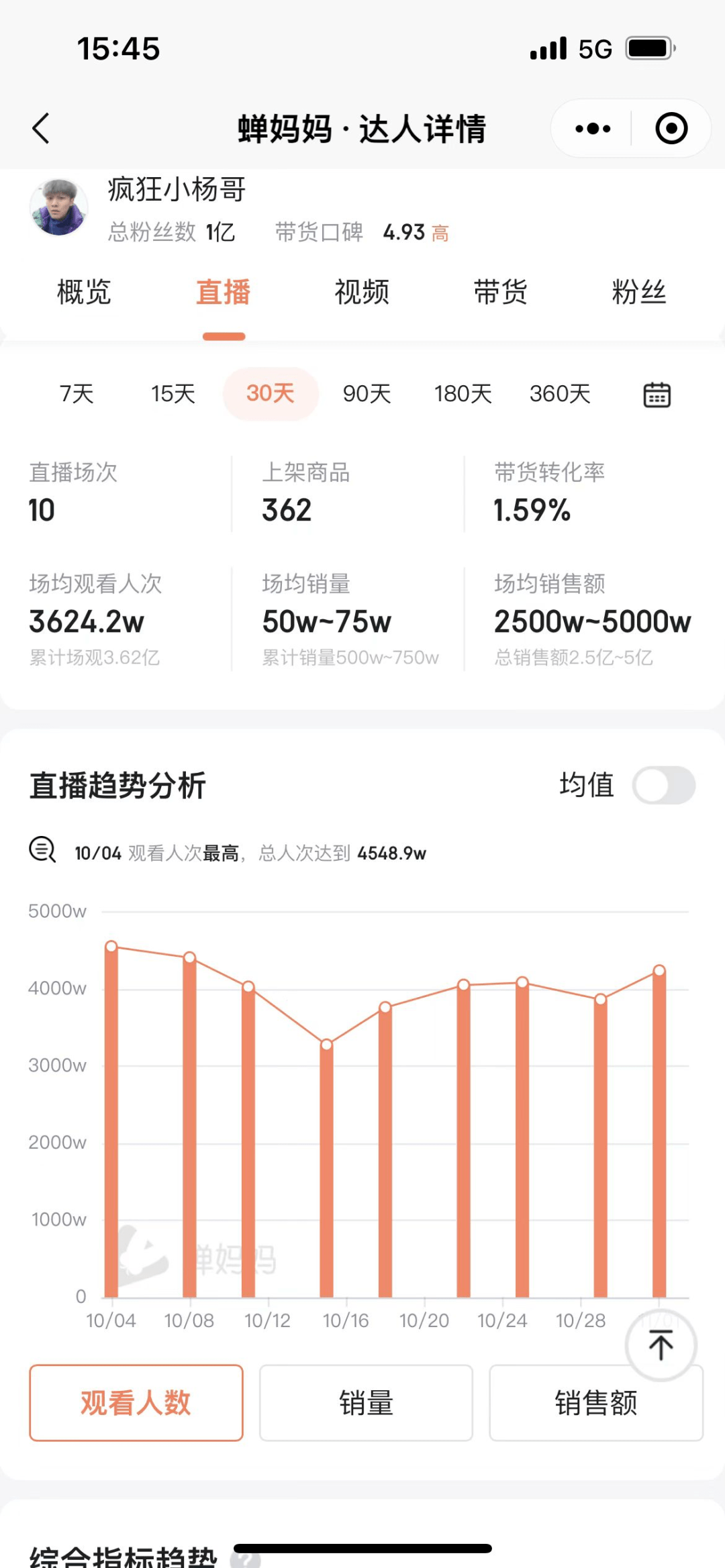Open the mini program three-dot menu
Viewport: 725px width, 1568px height.
(593, 128)
